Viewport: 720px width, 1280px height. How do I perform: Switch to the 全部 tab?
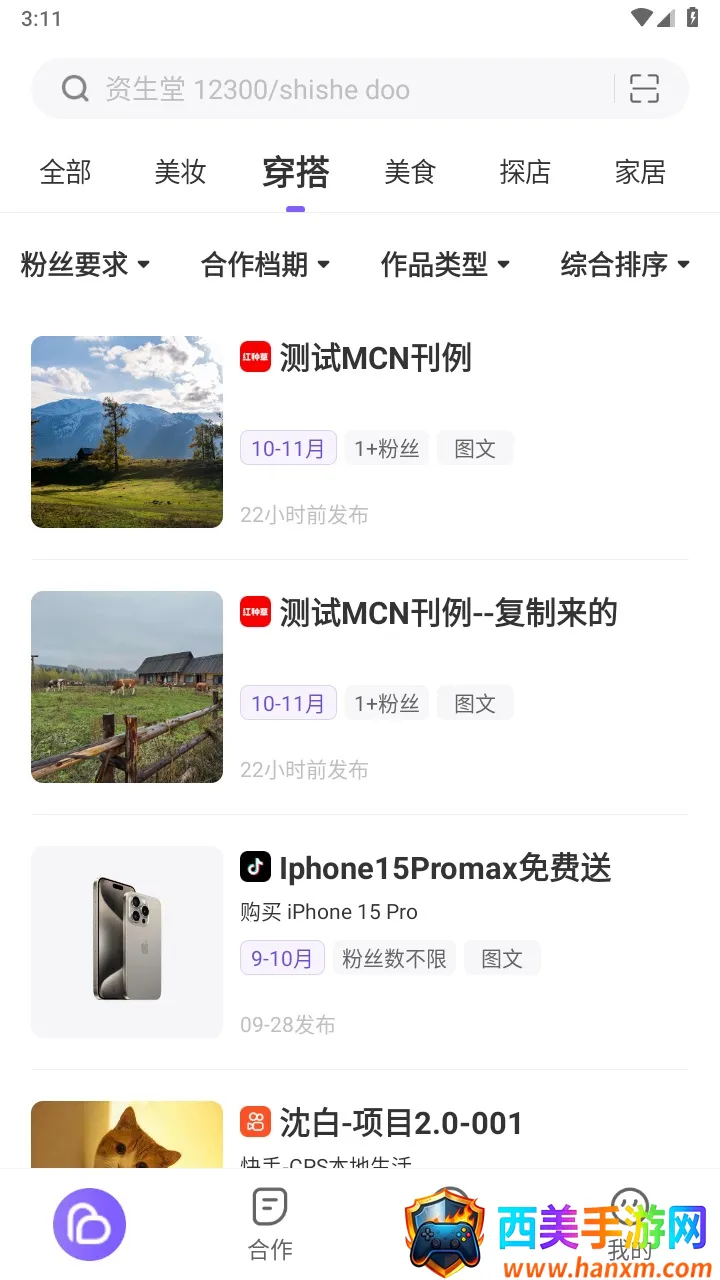[65, 172]
